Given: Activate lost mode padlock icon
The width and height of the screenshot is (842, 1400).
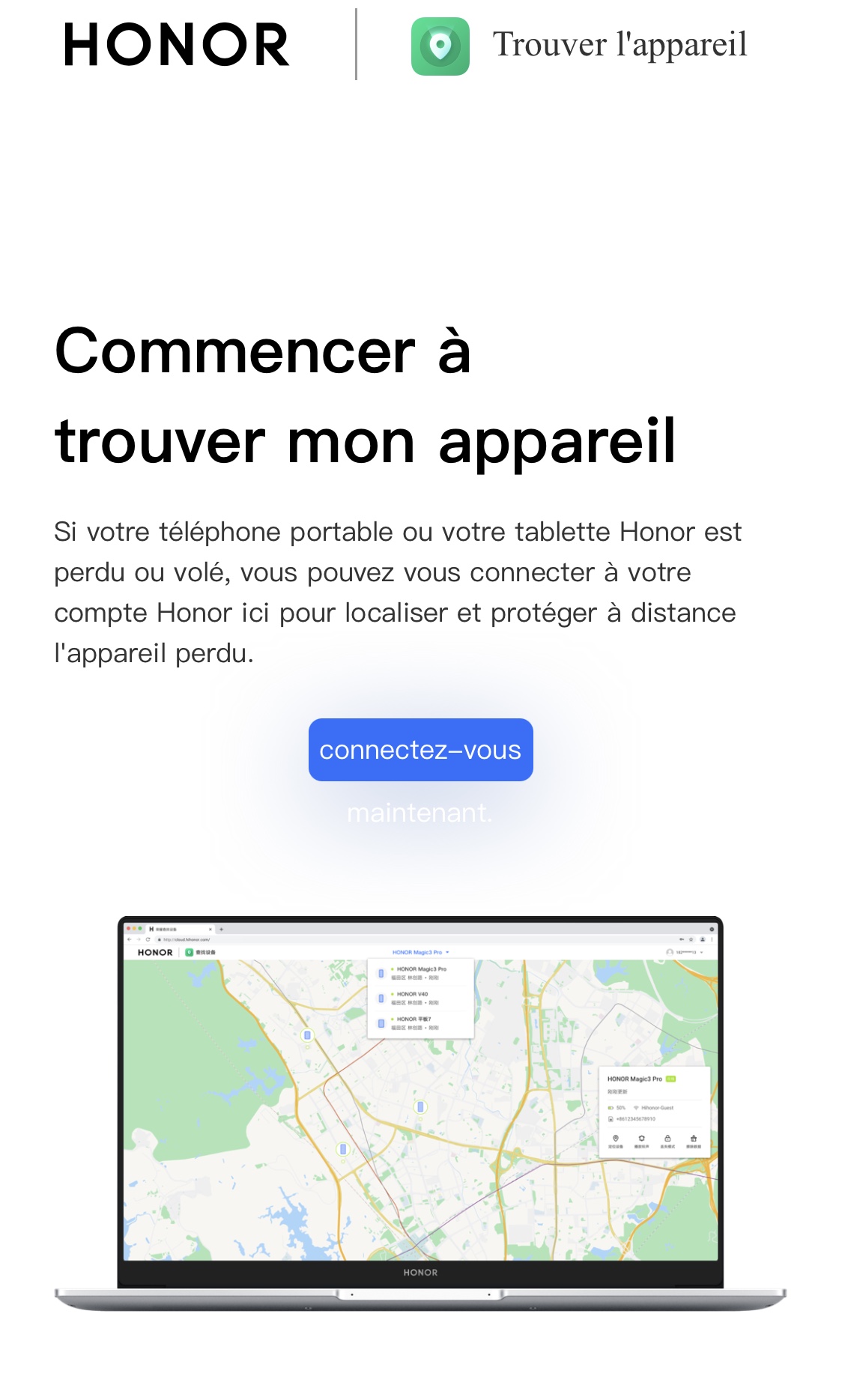Looking at the screenshot, I should [x=668, y=1139].
